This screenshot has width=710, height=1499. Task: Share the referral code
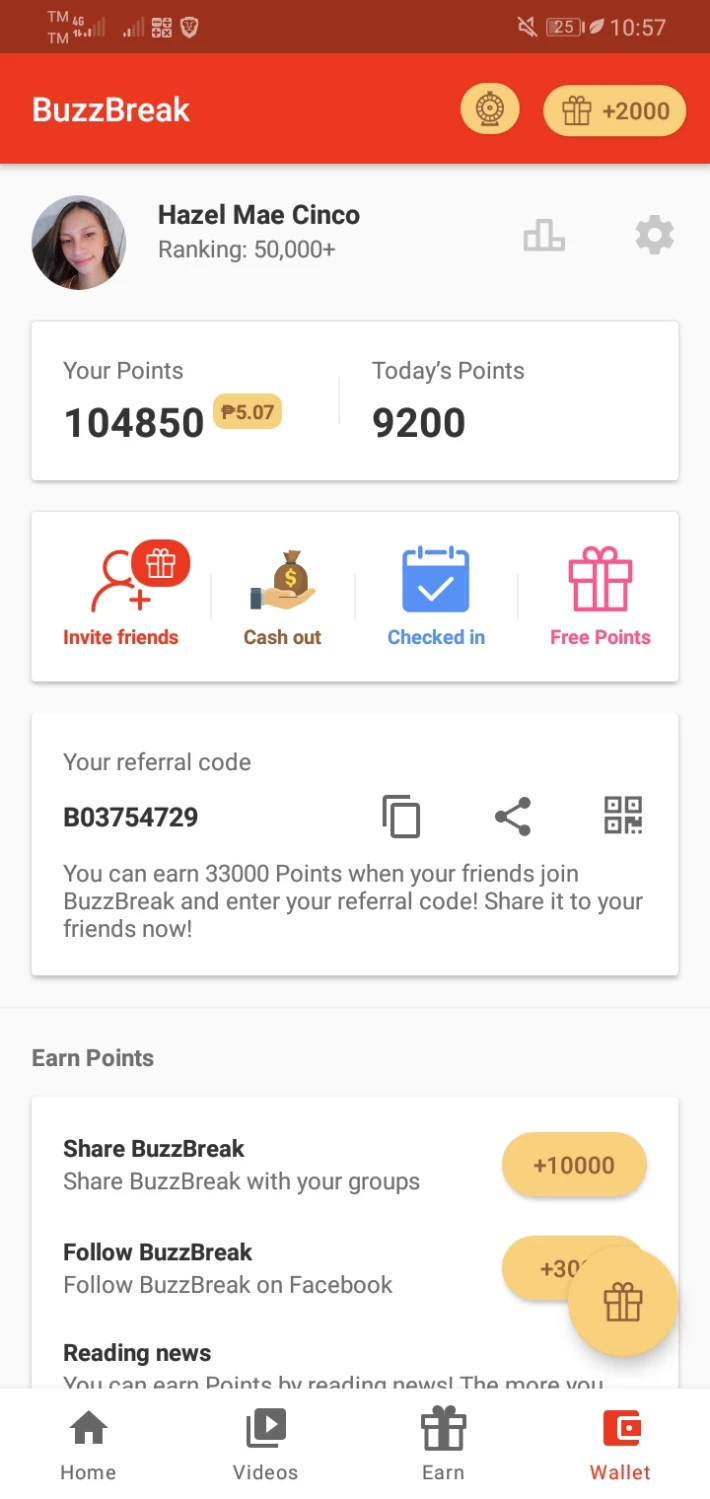[513, 816]
